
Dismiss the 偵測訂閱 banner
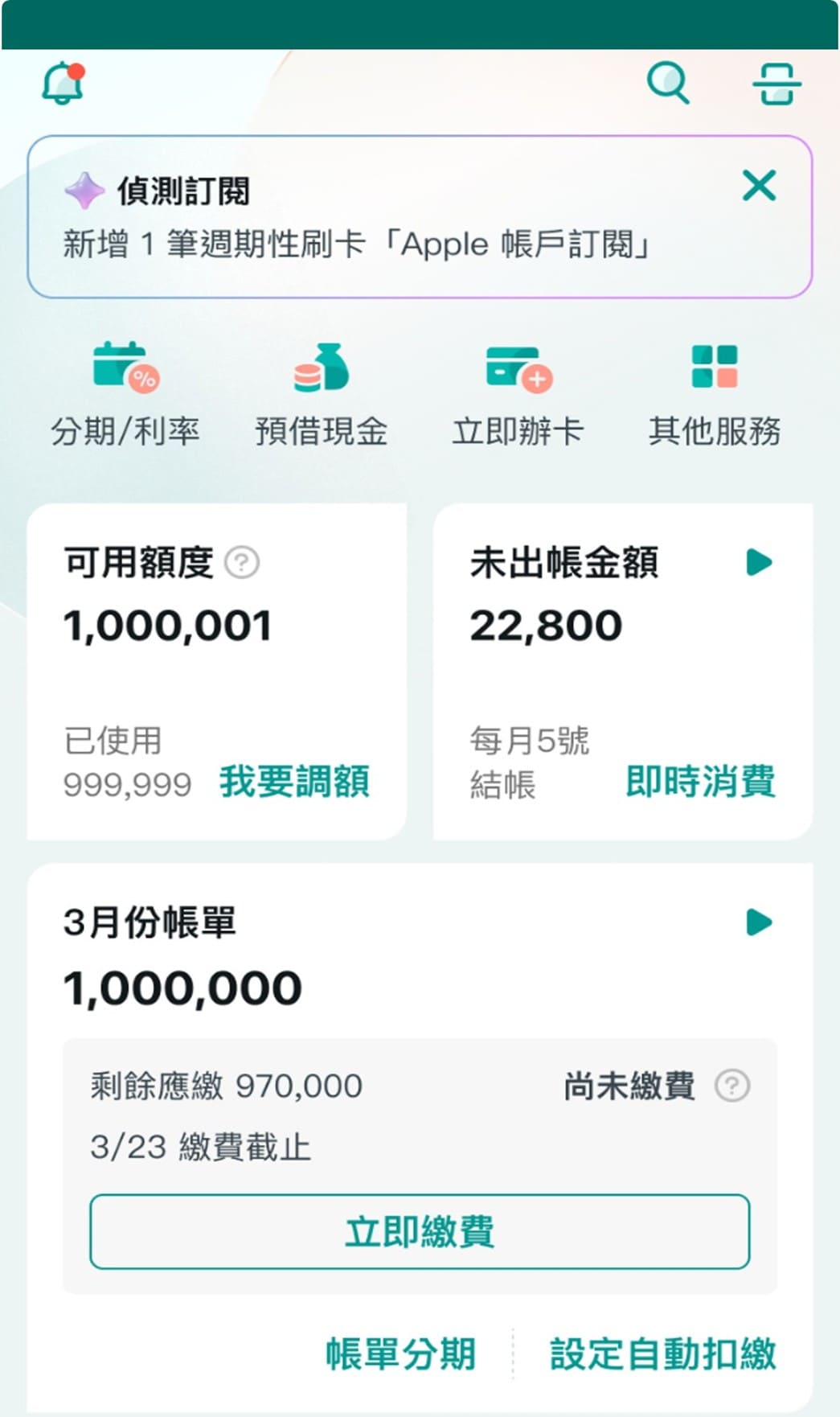coord(759,186)
